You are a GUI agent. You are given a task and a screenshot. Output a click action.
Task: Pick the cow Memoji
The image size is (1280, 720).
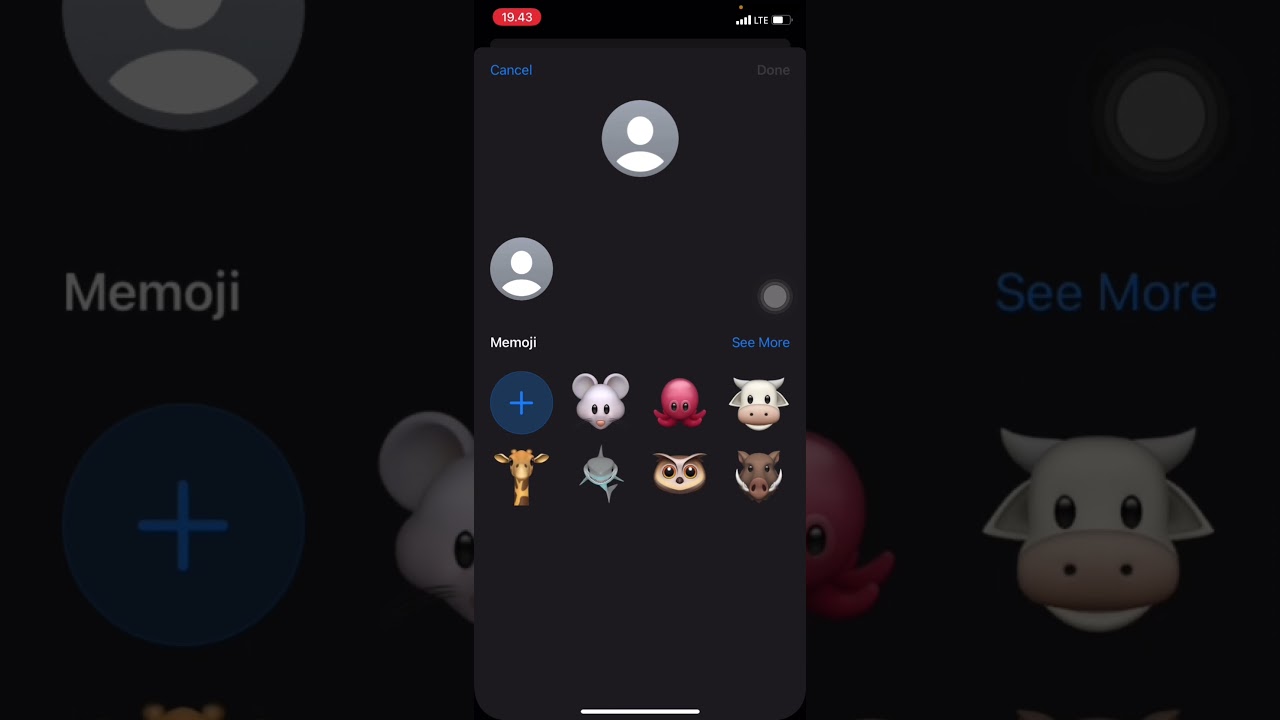[x=759, y=403]
